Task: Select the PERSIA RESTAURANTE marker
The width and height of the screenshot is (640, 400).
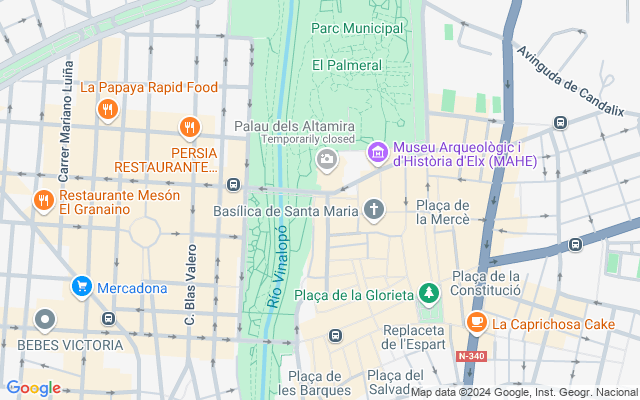Action: click(x=188, y=127)
